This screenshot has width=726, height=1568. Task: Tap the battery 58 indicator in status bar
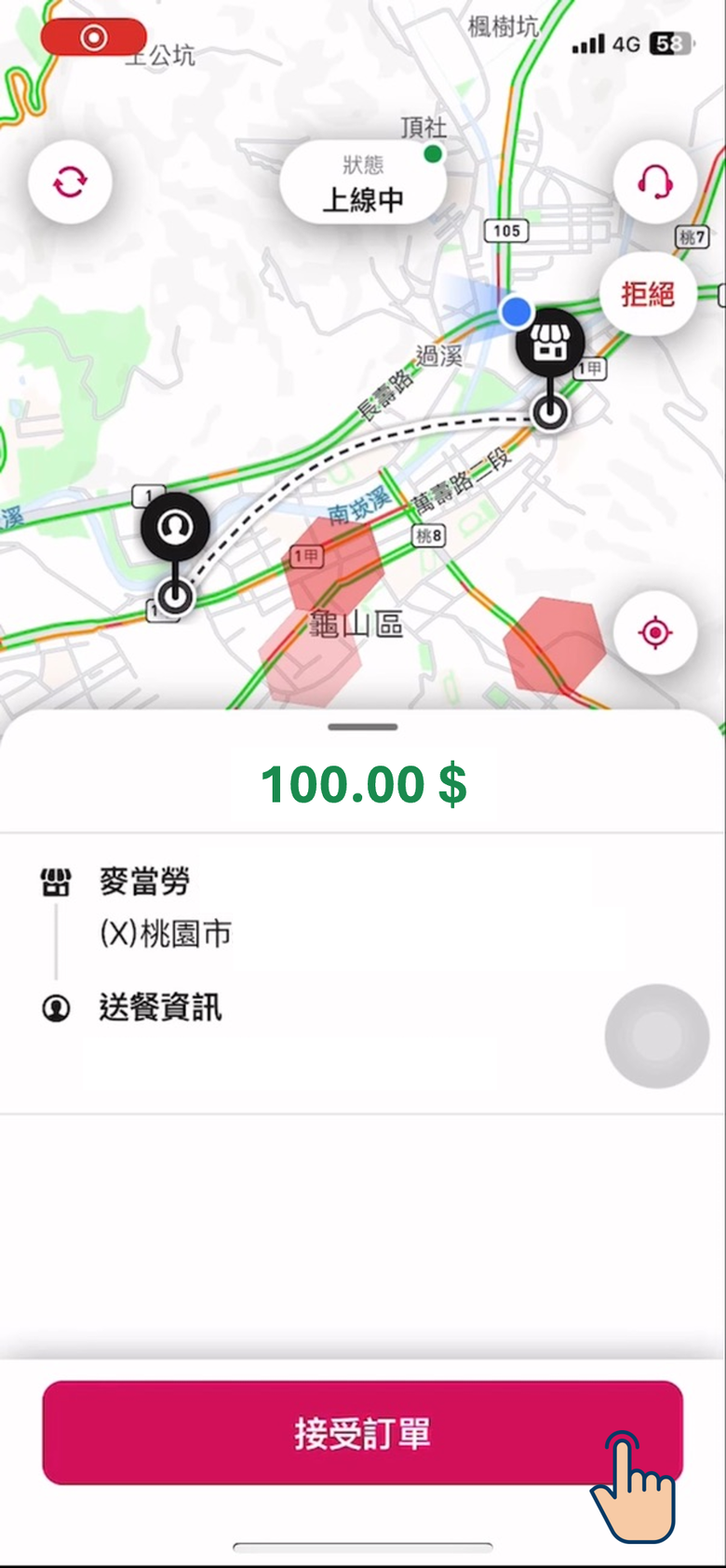coord(666,42)
